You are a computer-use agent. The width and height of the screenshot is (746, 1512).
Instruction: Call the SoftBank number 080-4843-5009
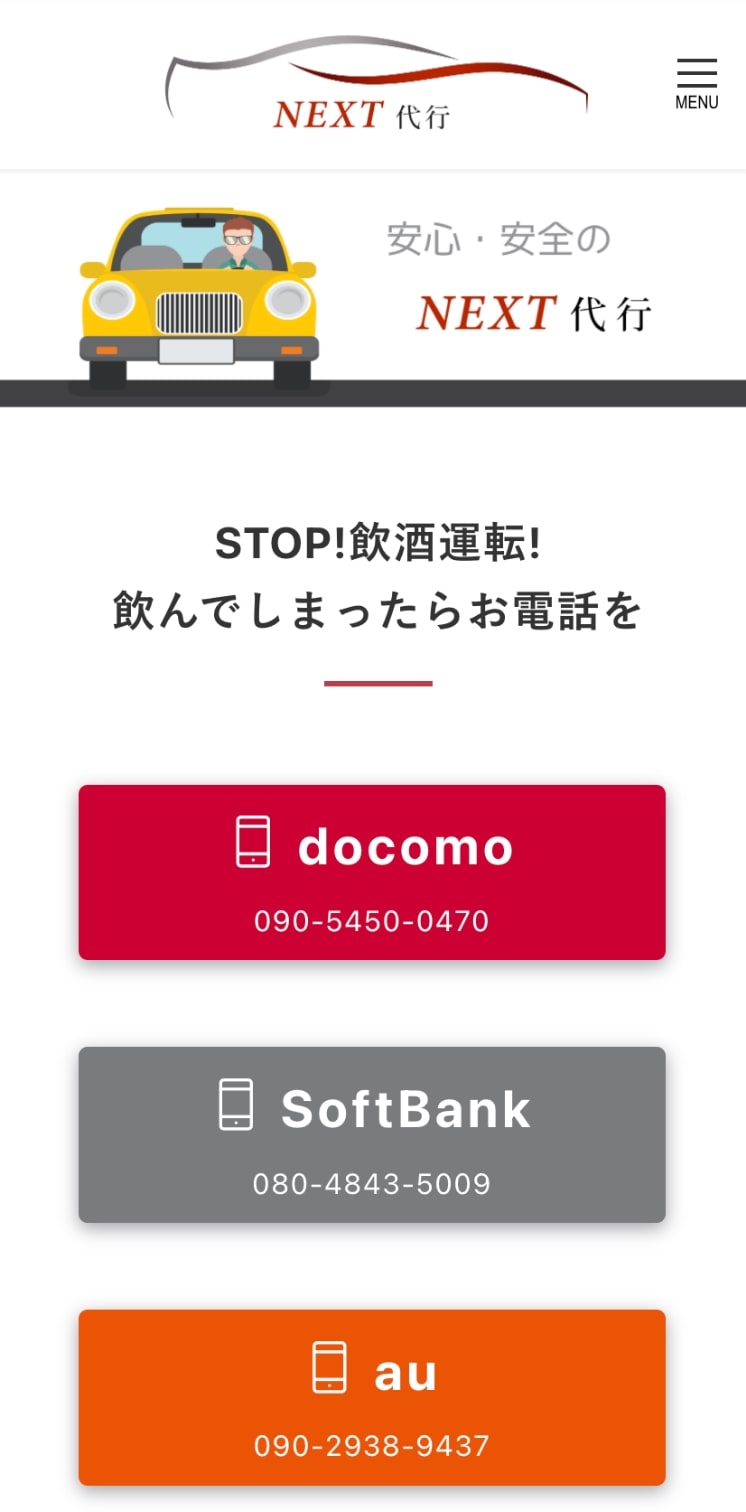pyautogui.click(x=372, y=1134)
